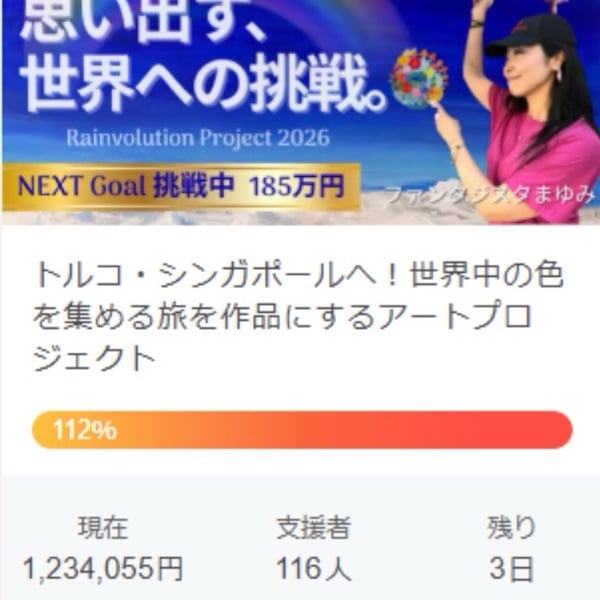Open the トルコ・シンガポールへ art project title
The image size is (600, 600).
pyautogui.click(x=298, y=316)
